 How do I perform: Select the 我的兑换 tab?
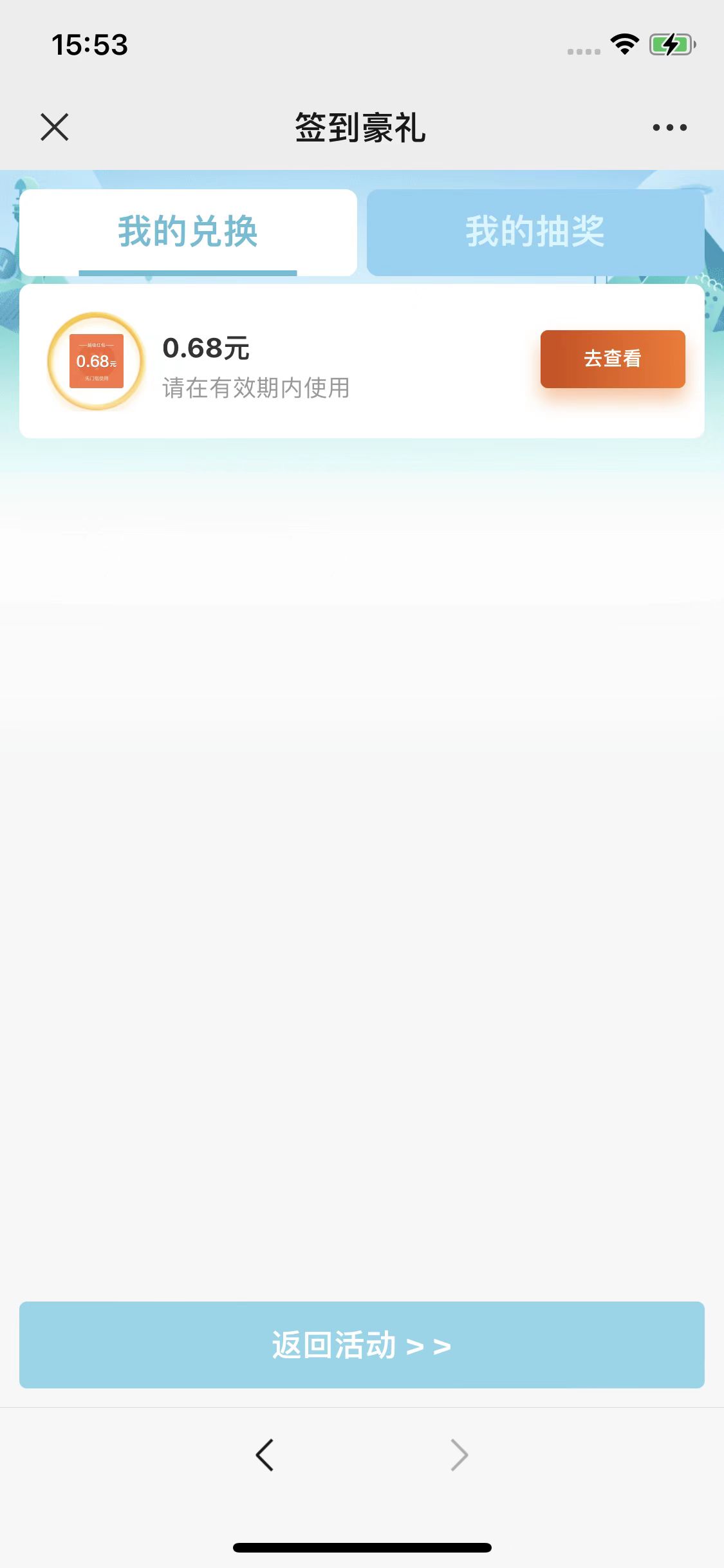[188, 232]
